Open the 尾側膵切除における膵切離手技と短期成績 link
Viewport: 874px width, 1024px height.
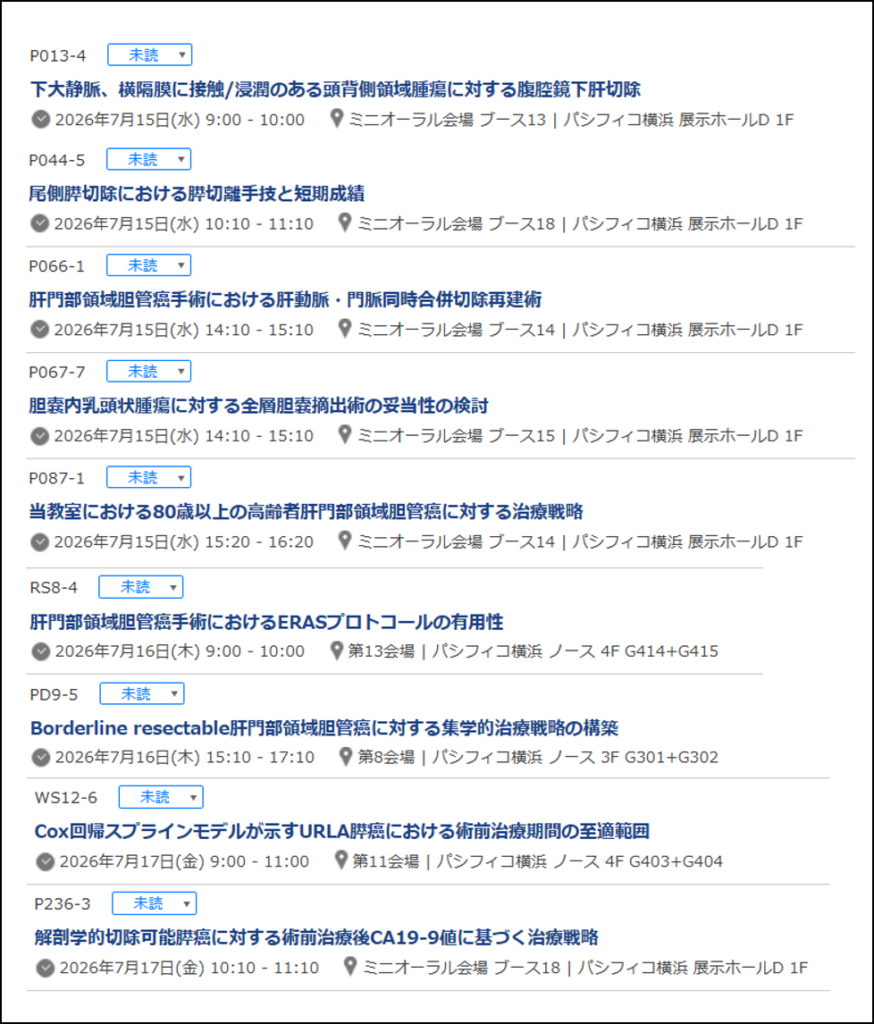tap(197, 193)
